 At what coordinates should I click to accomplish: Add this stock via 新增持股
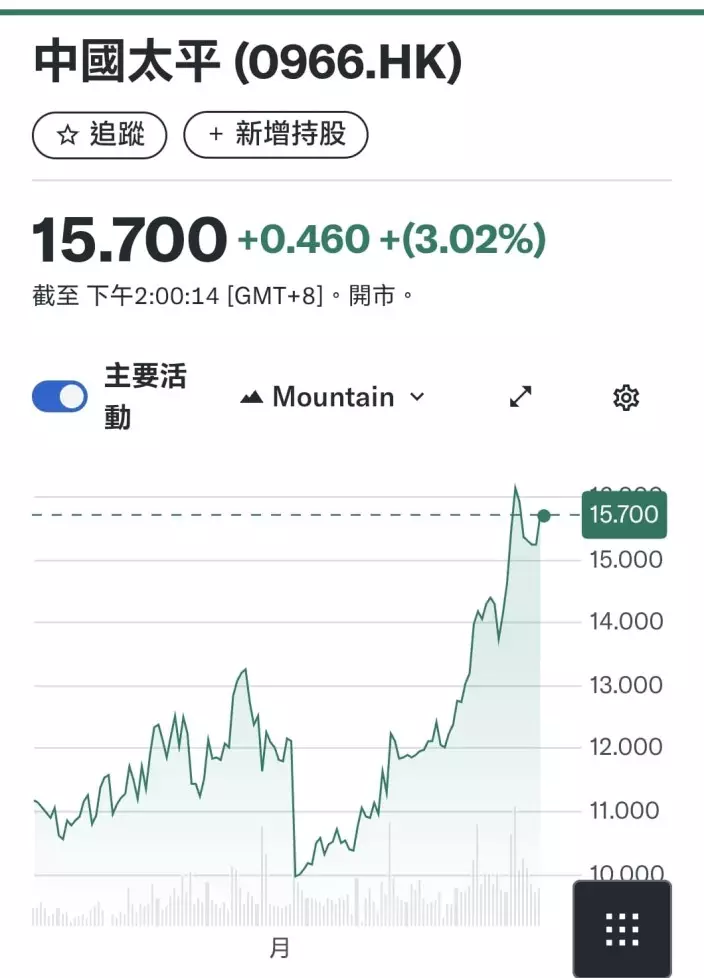[276, 135]
